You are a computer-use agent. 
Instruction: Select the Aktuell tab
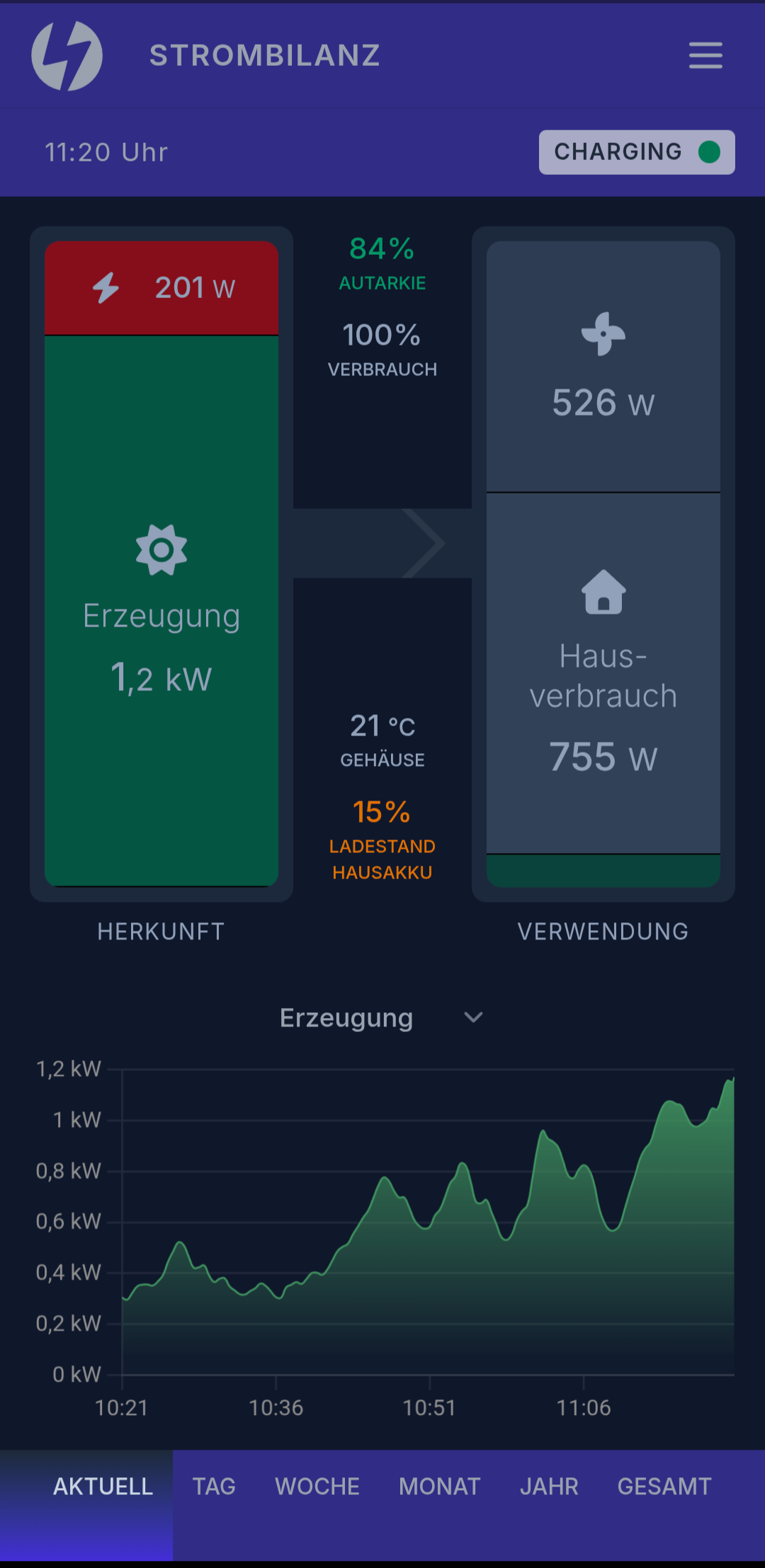pos(103,1486)
